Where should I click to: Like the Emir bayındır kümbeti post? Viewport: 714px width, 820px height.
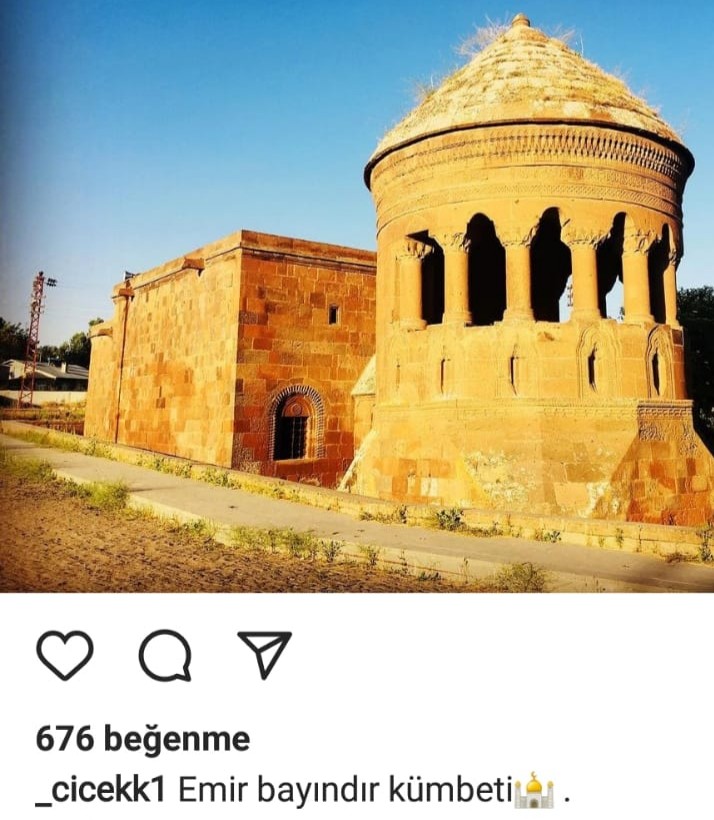(x=64, y=656)
